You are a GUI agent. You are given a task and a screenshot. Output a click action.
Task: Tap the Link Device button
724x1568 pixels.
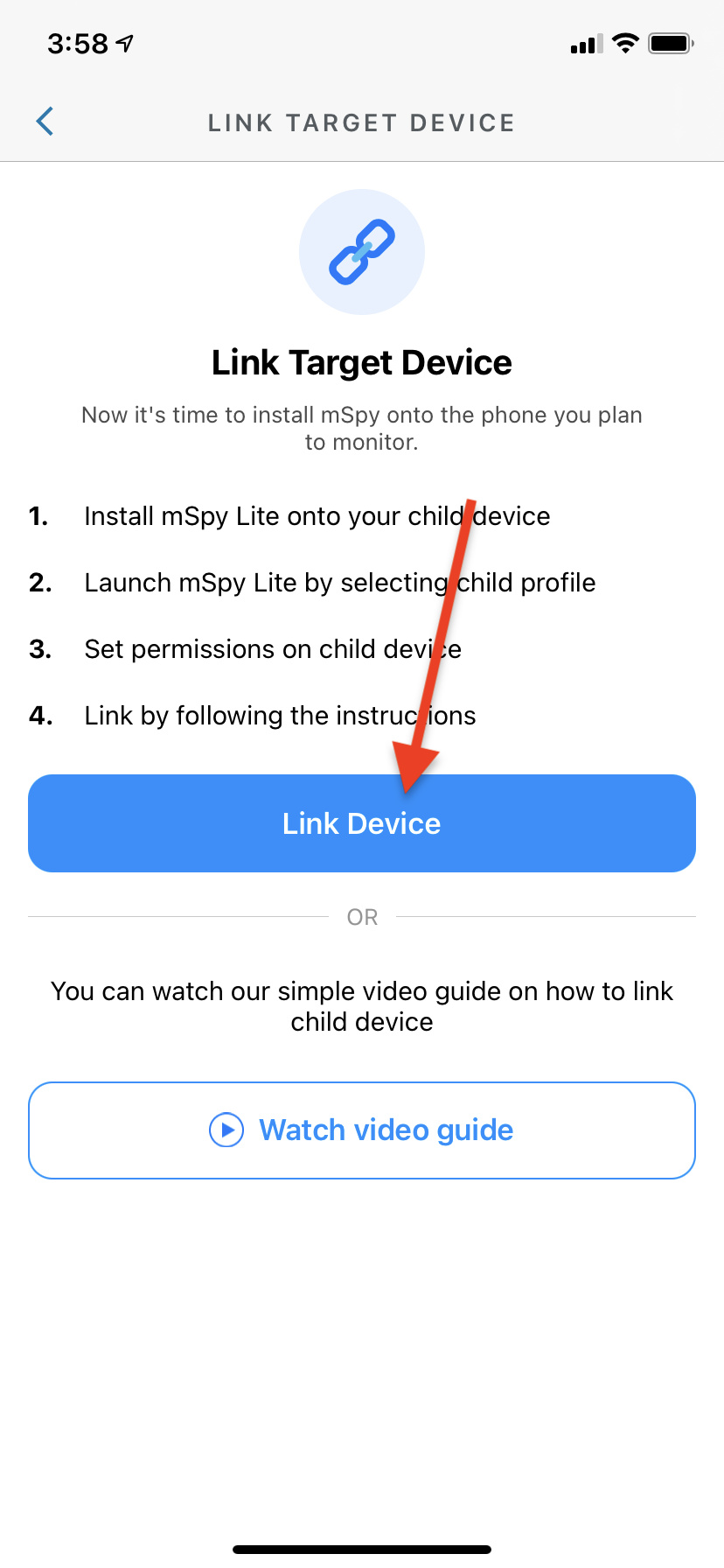(x=361, y=823)
